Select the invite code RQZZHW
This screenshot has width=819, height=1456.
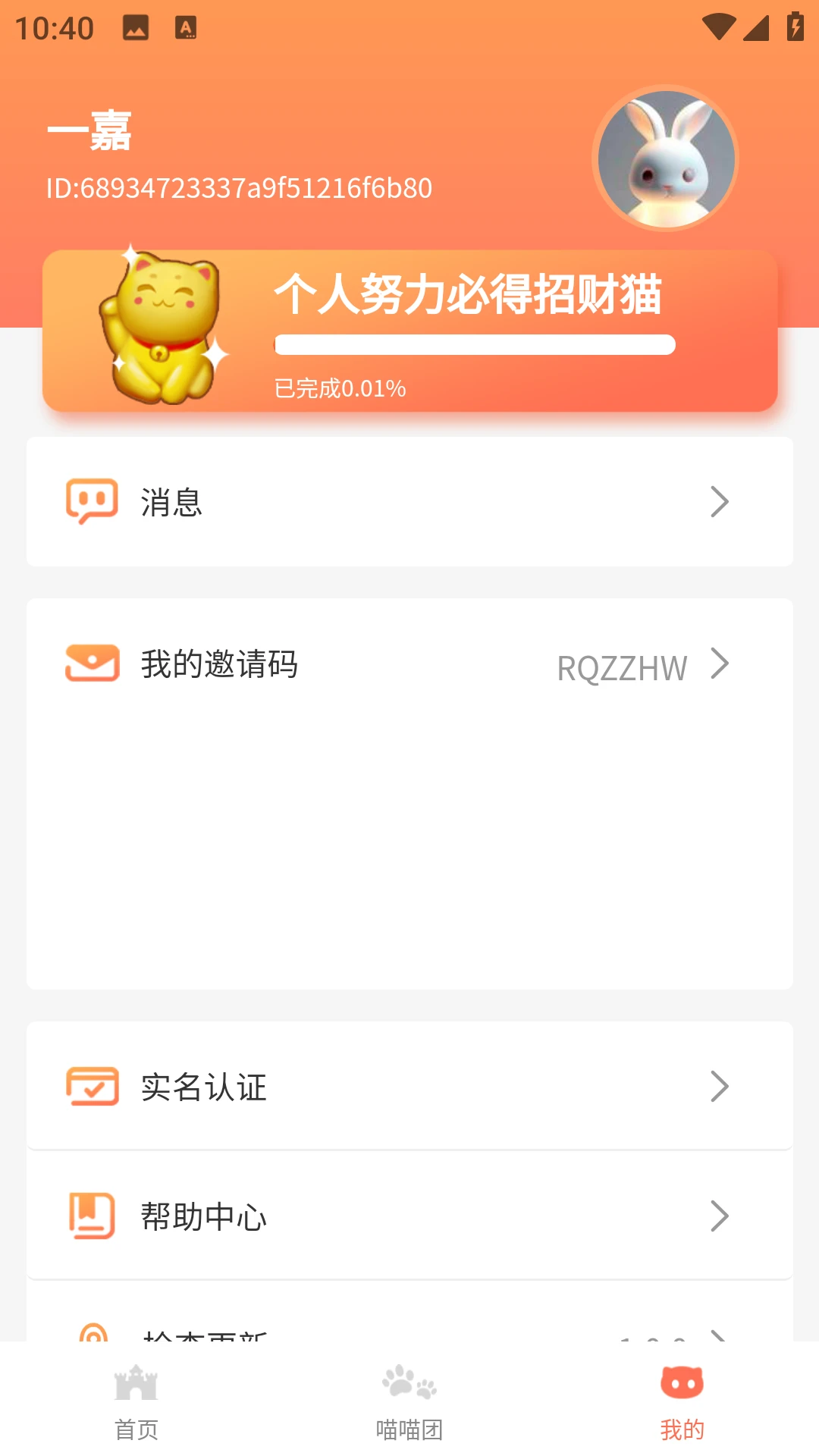tap(621, 667)
